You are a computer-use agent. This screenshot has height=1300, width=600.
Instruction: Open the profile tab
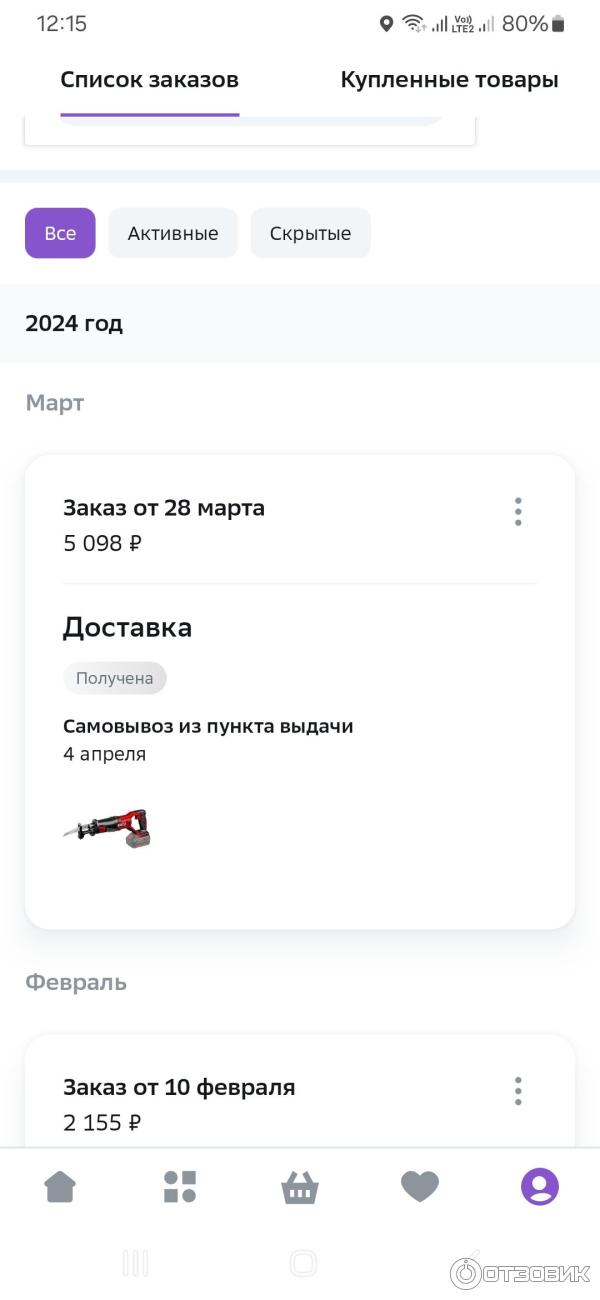540,1187
